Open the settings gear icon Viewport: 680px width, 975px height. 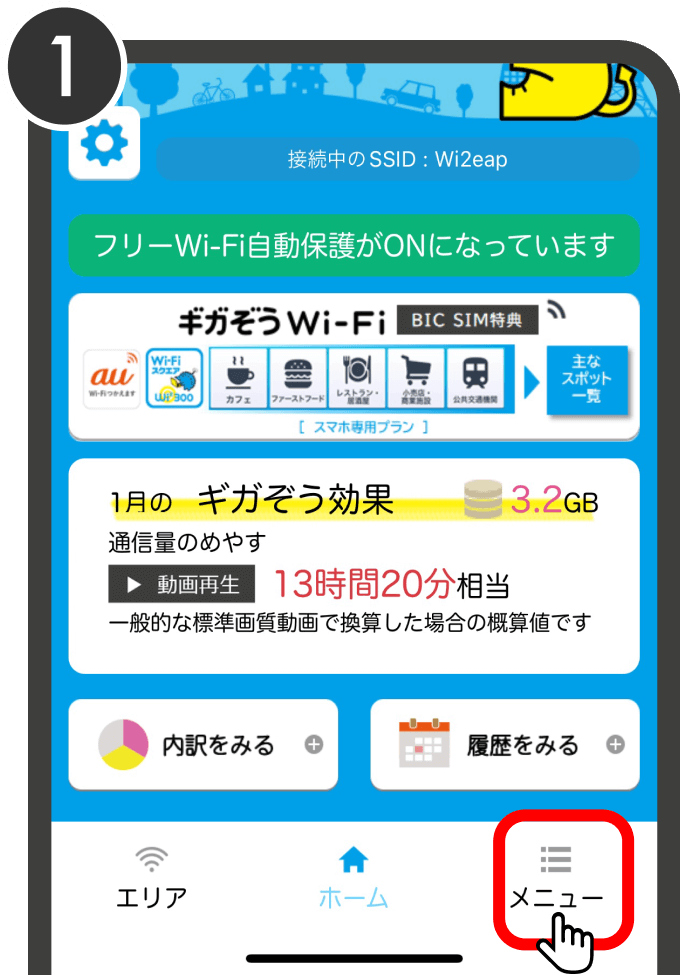104,147
